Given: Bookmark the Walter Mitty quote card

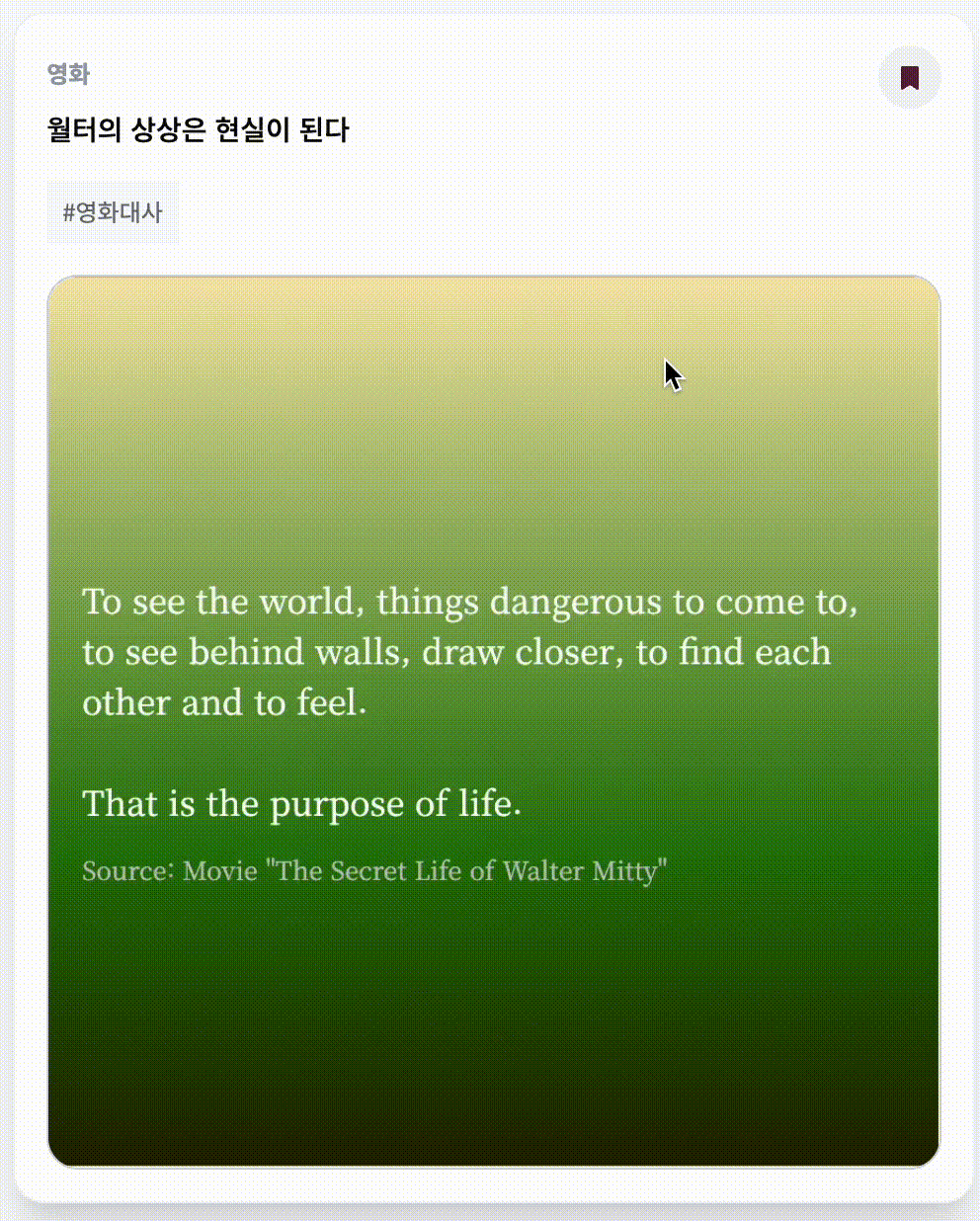Looking at the screenshot, I should point(909,77).
